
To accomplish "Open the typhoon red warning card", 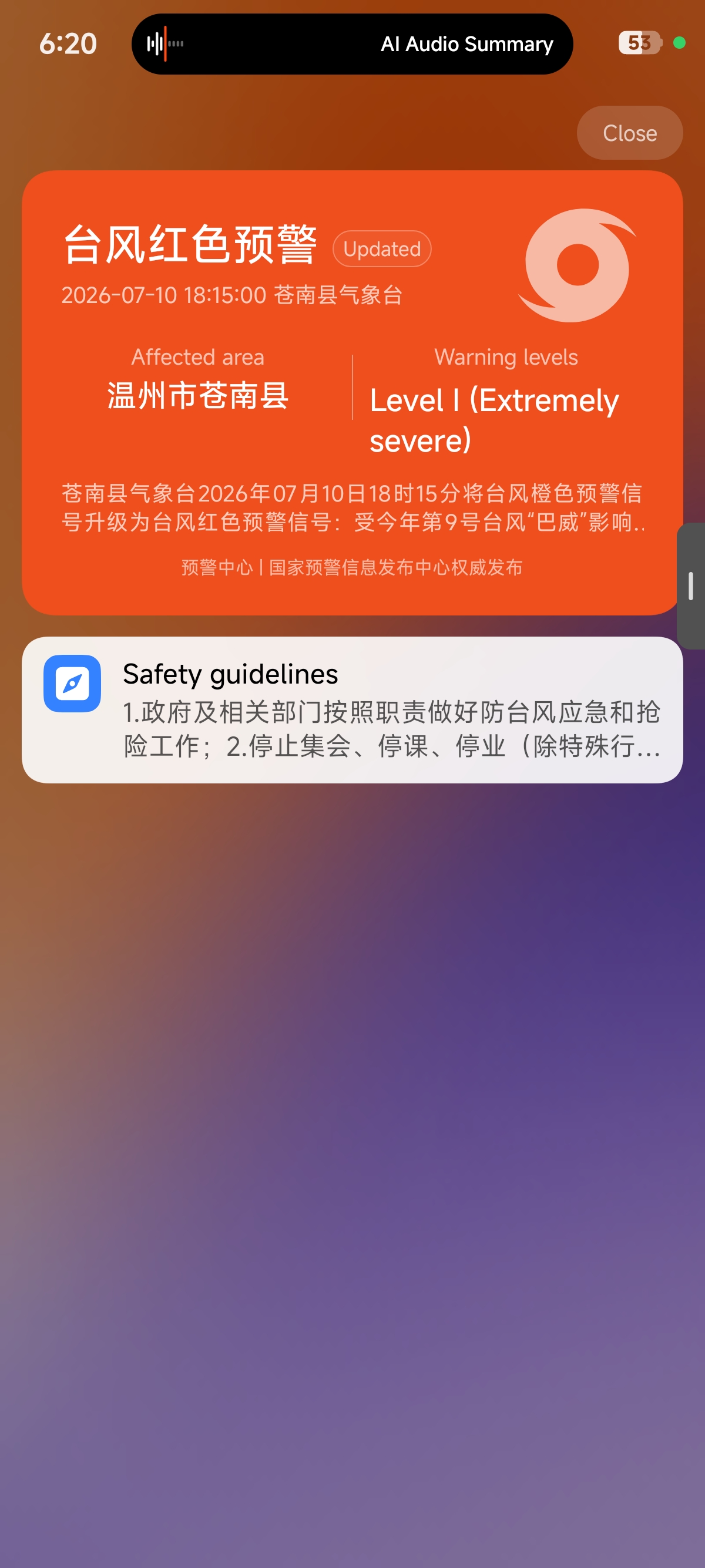I will click(x=352, y=393).
